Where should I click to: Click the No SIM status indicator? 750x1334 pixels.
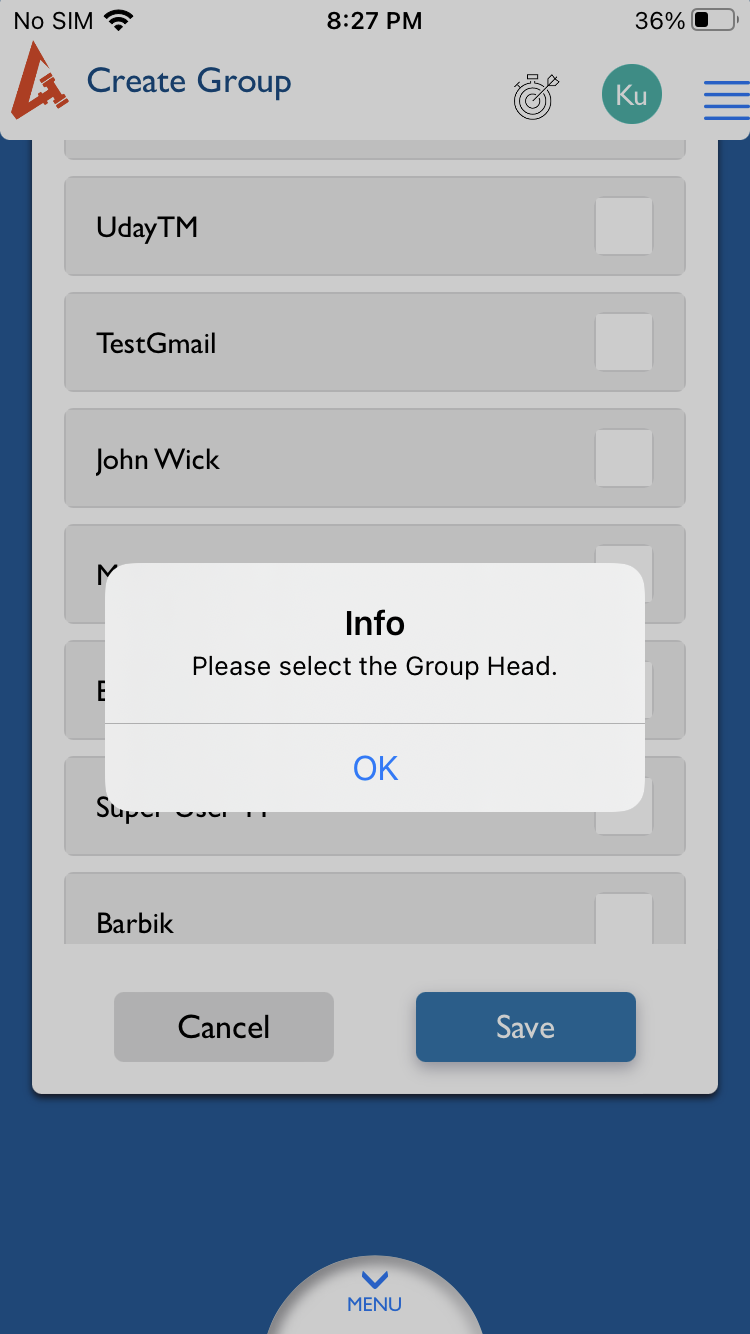[x=54, y=19]
